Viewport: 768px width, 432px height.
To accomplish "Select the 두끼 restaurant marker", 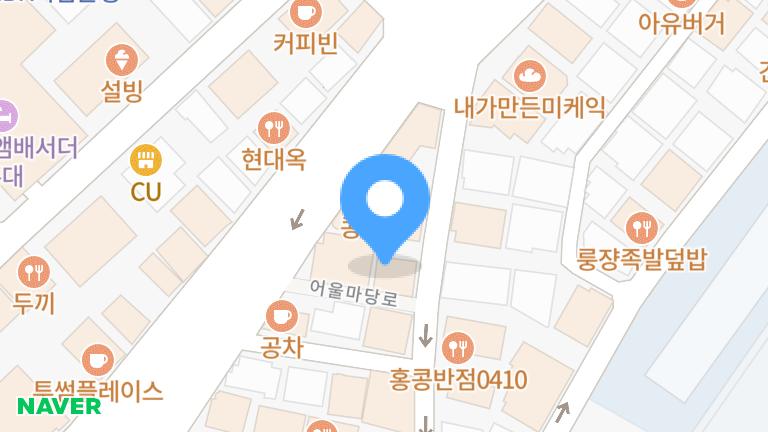I will click(x=34, y=271).
